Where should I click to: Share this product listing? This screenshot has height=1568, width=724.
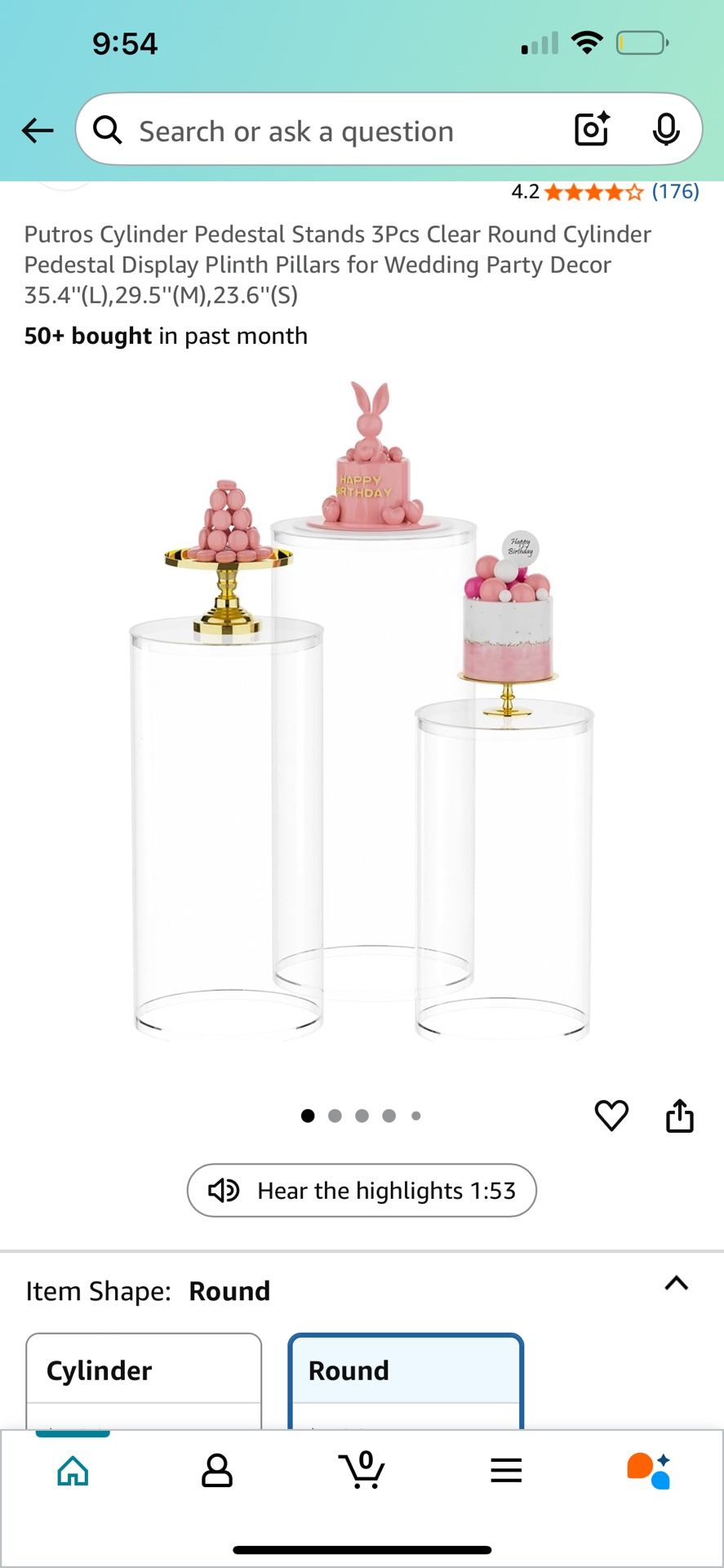(x=679, y=1116)
